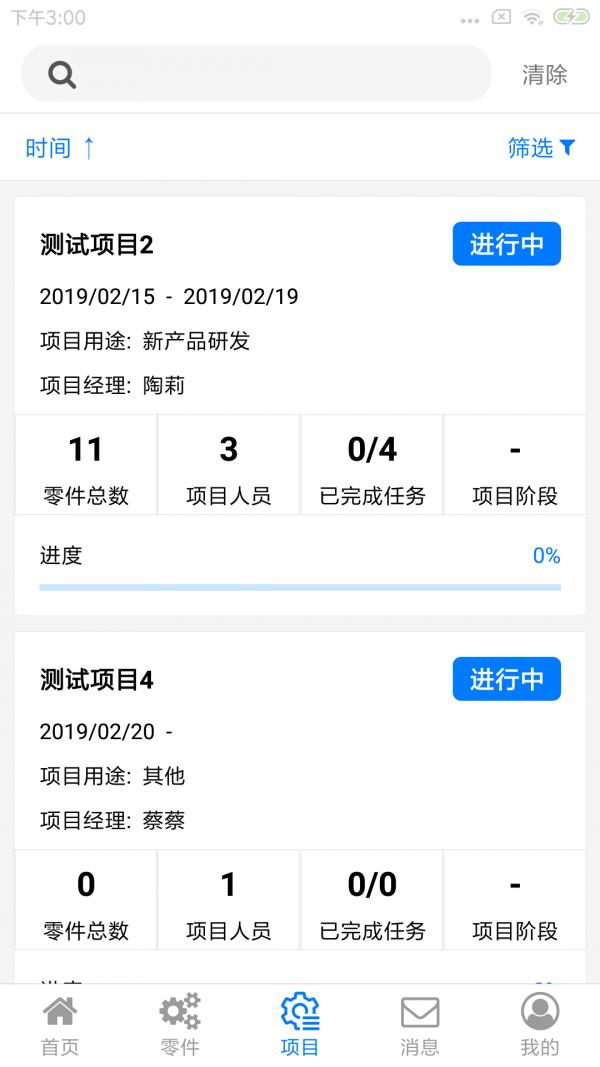Screen dimensions: 600x1067
Task: Switch to the 零件 tab
Action: 180,1024
